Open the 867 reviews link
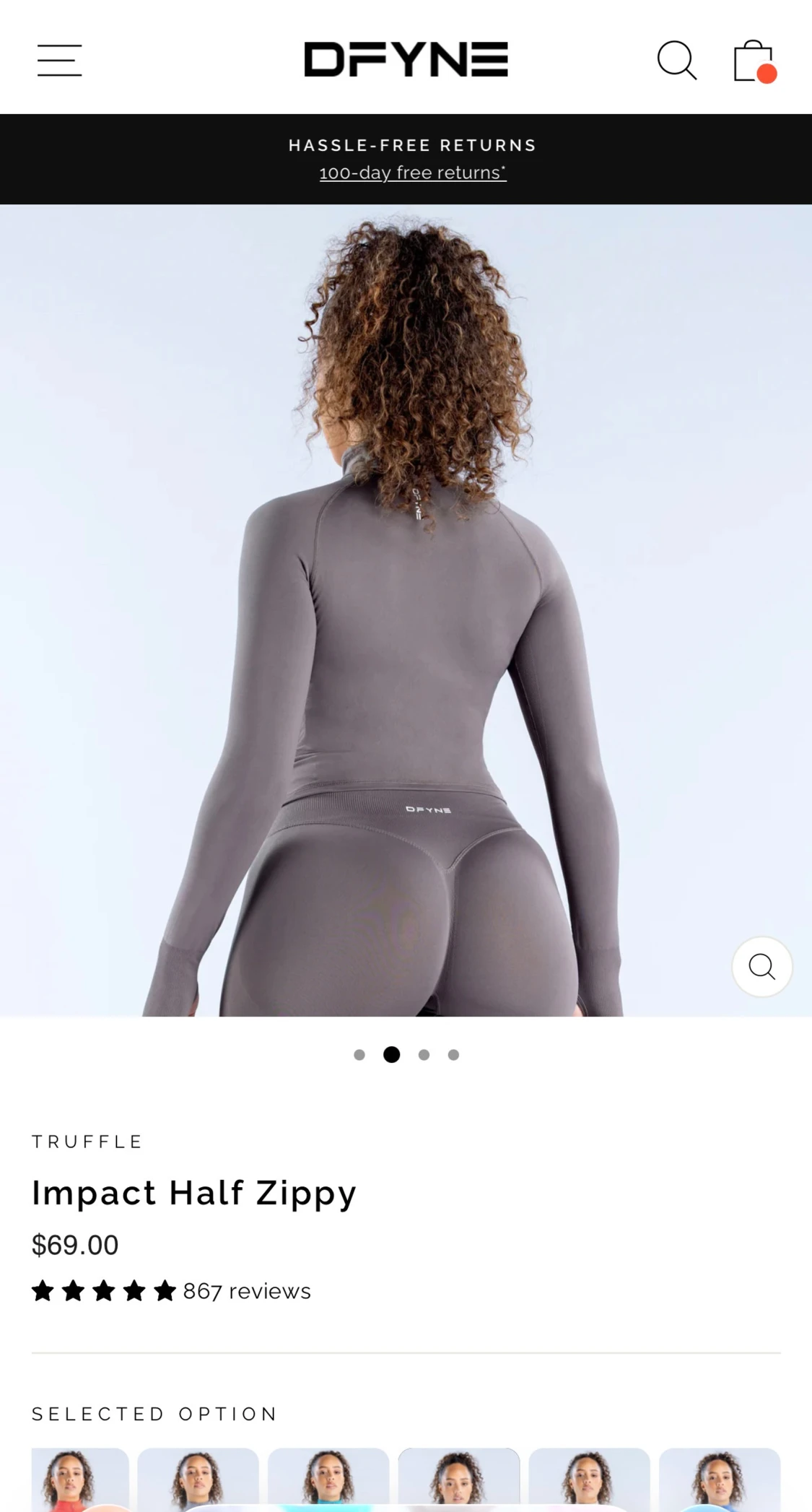812x1512 pixels. (x=247, y=1291)
